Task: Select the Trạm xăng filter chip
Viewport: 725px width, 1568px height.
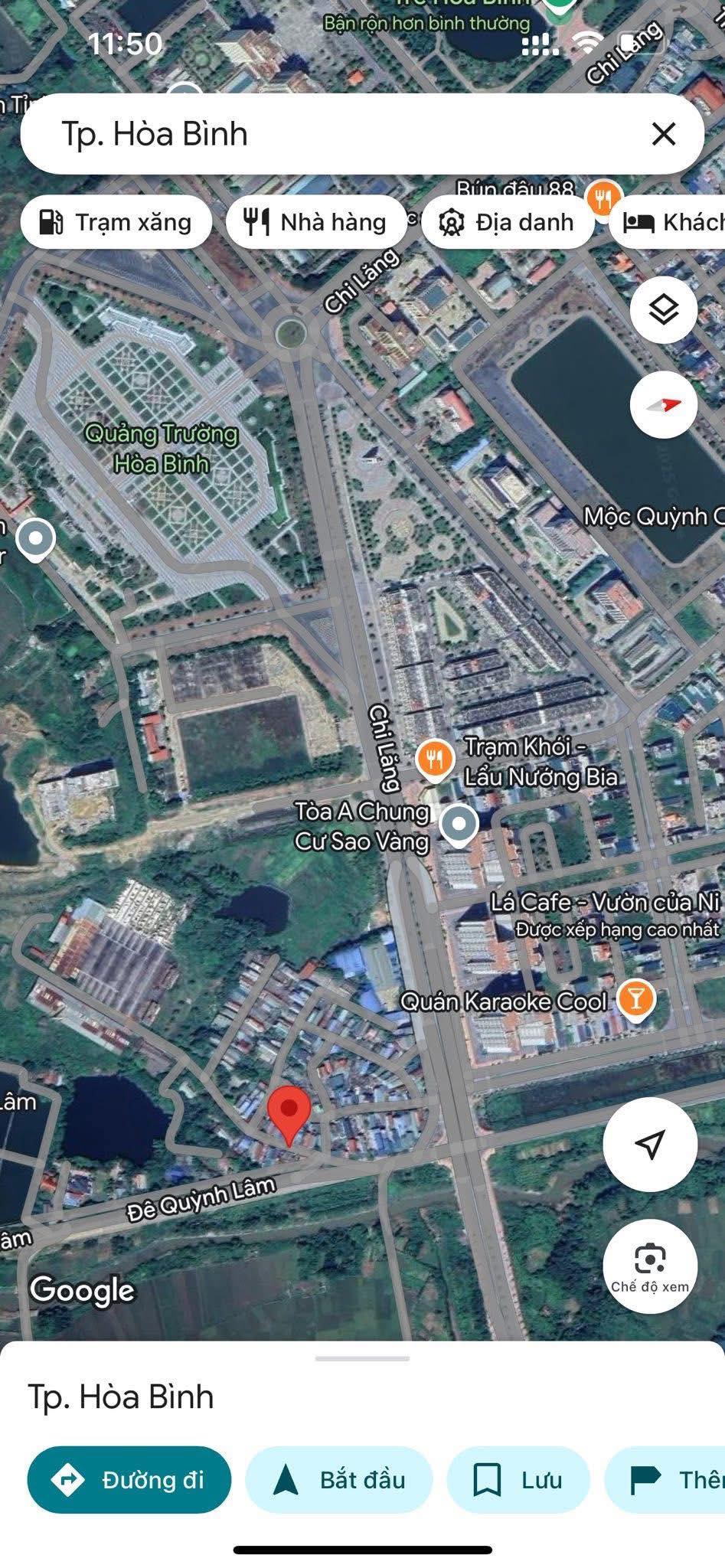Action: point(116,222)
